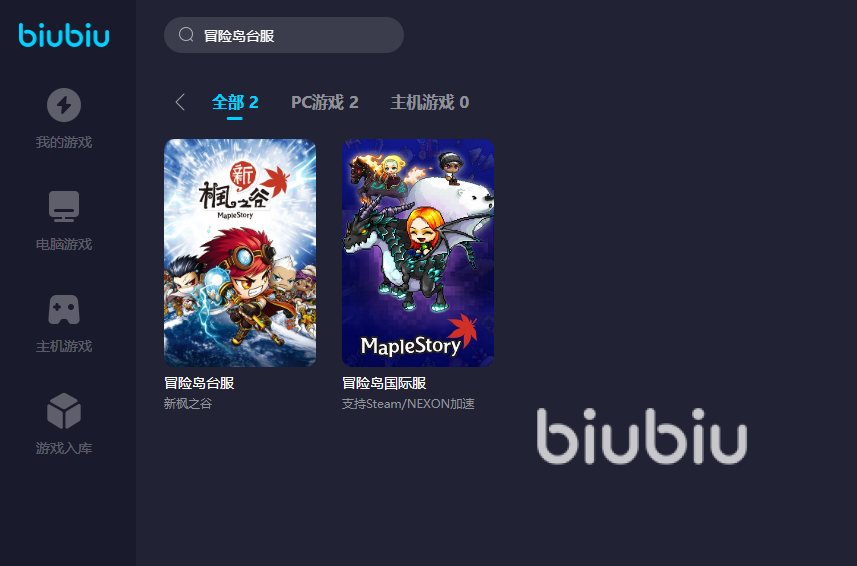The image size is (857, 566).
Task: Switch to the PC游戏 tab
Action: coord(324,102)
